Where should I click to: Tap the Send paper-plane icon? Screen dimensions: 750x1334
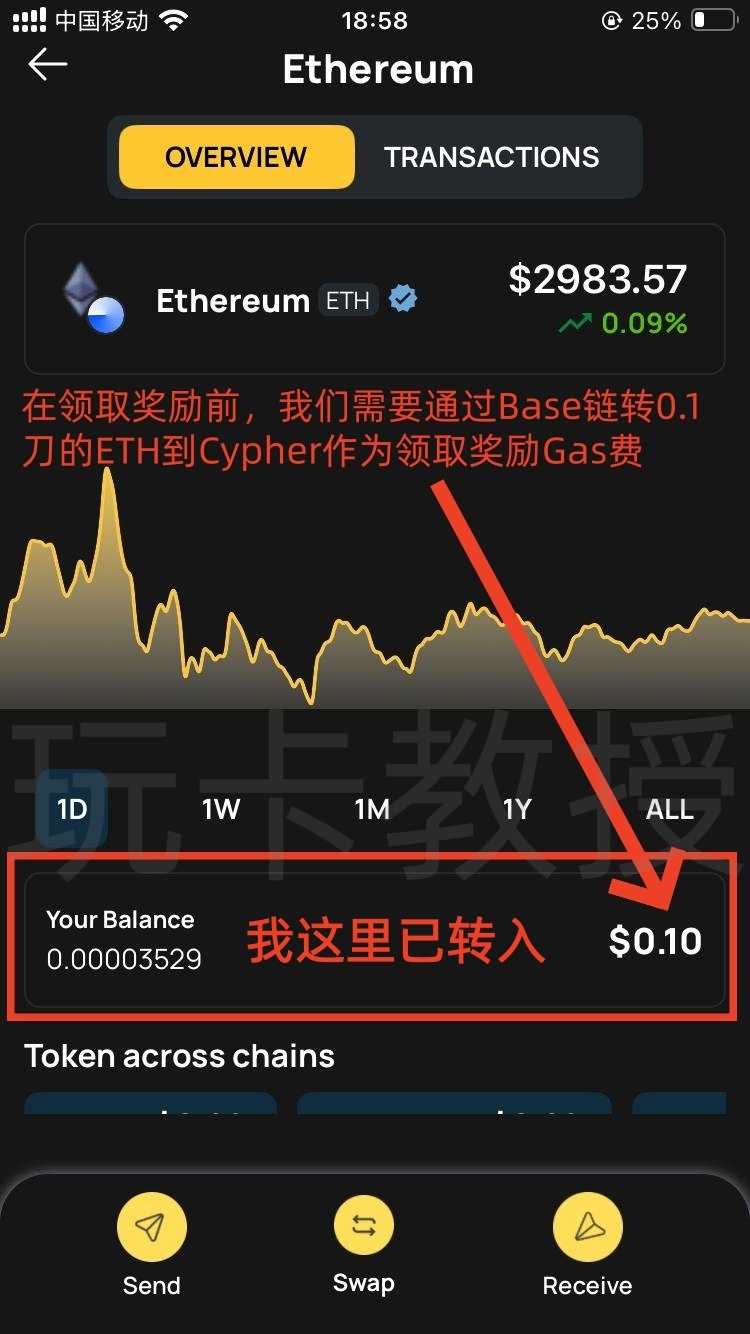pos(151,1224)
